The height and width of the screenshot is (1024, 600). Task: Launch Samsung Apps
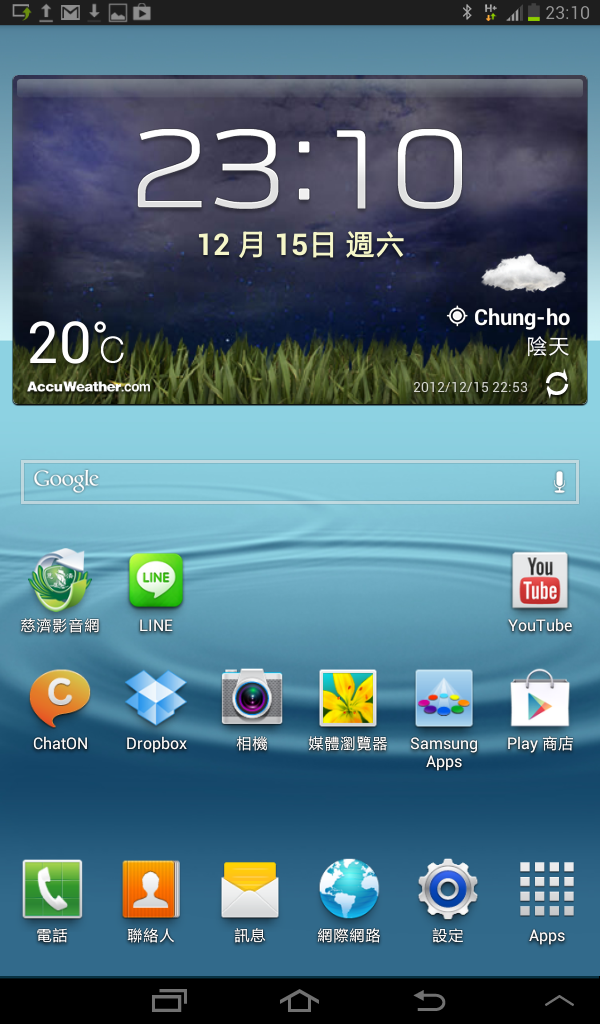(x=444, y=699)
